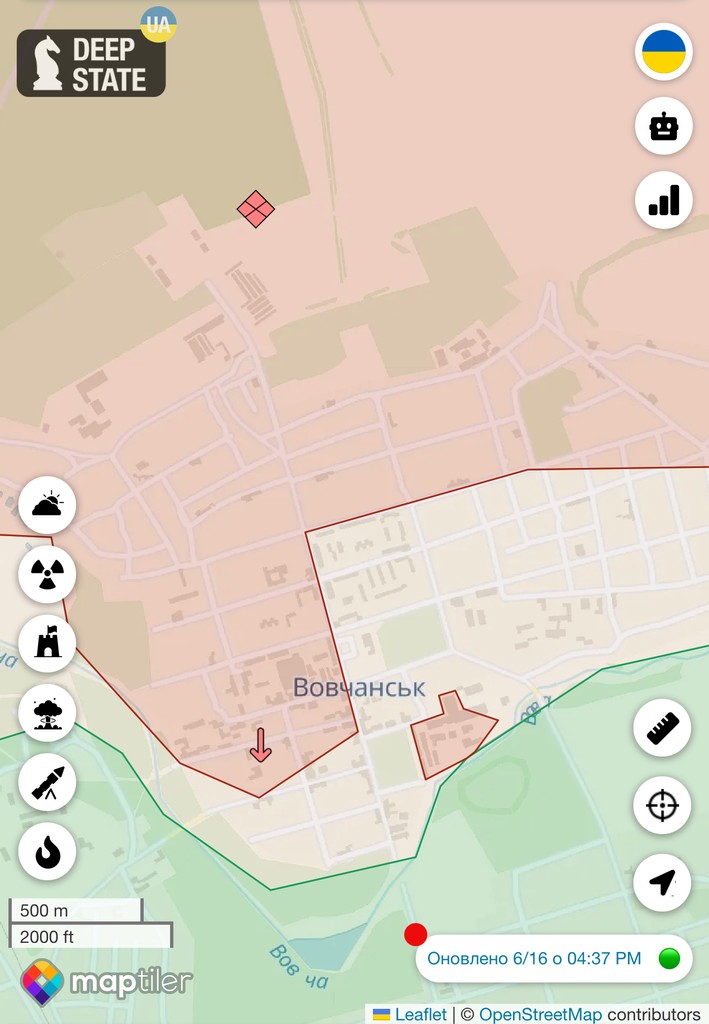Toggle the nuclear explosion layer
709x1024 pixels.
(x=47, y=713)
